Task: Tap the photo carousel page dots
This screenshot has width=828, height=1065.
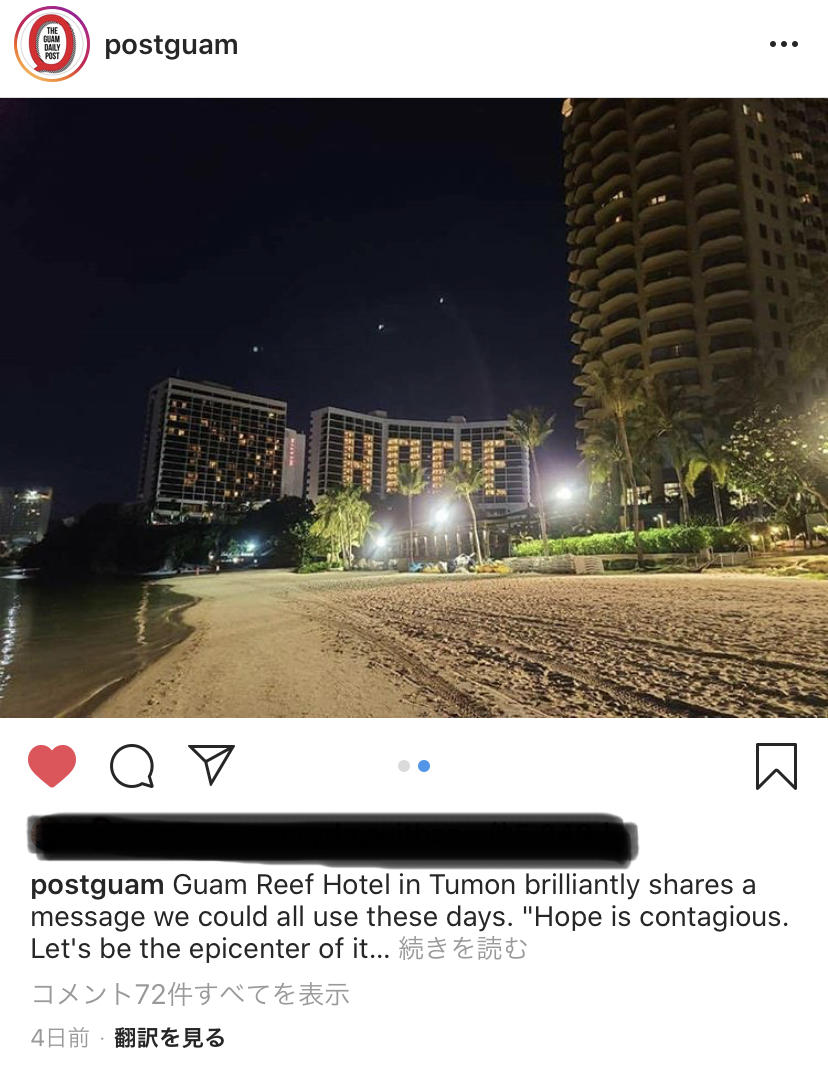Action: [414, 766]
